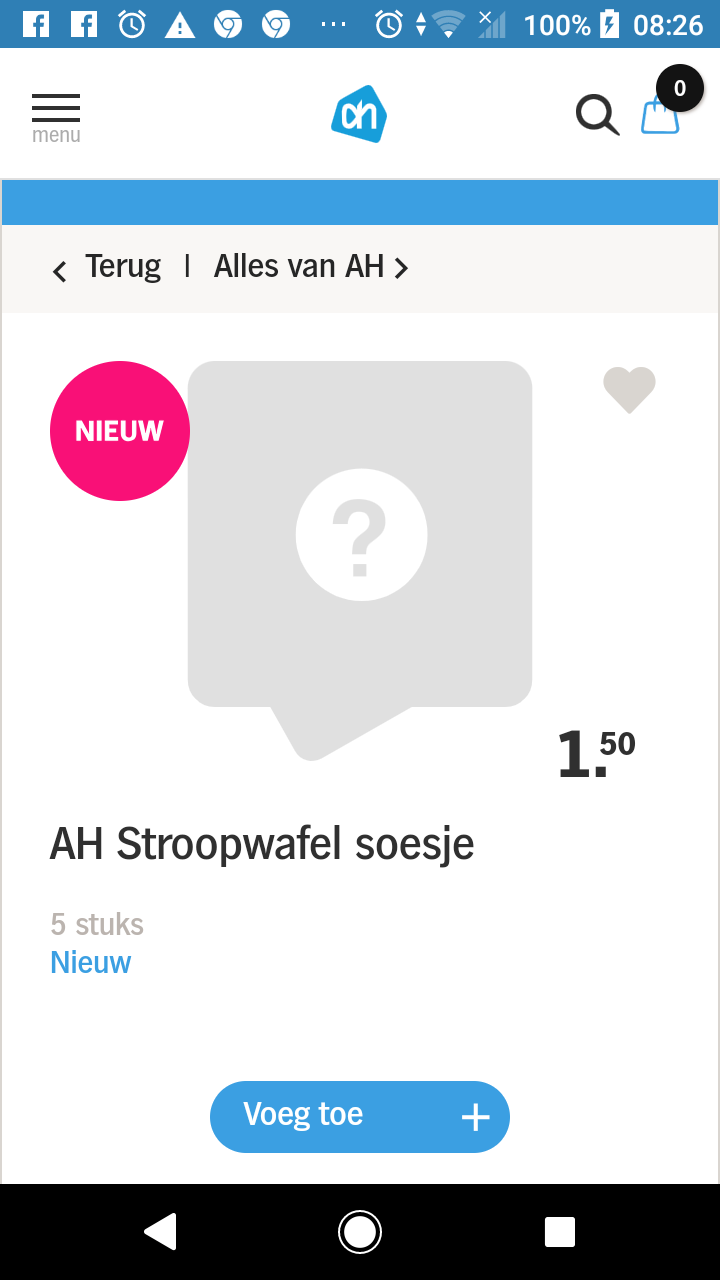The width and height of the screenshot is (720, 1280).
Task: Open the hamburger menu
Action: coord(56,118)
